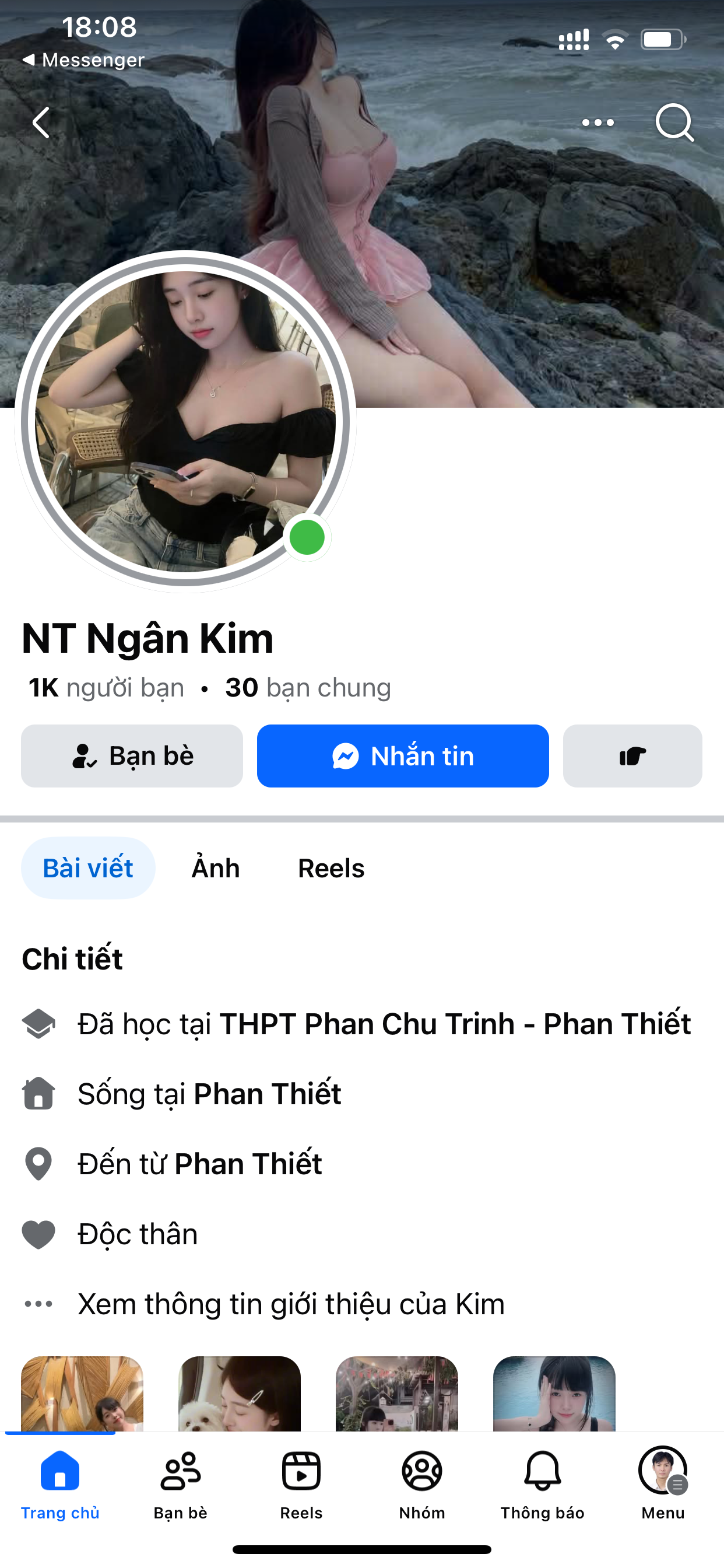This screenshot has height=1568, width=724.
Task: Open THPT Phan Chu Trinh school detail
Action: click(x=455, y=1024)
